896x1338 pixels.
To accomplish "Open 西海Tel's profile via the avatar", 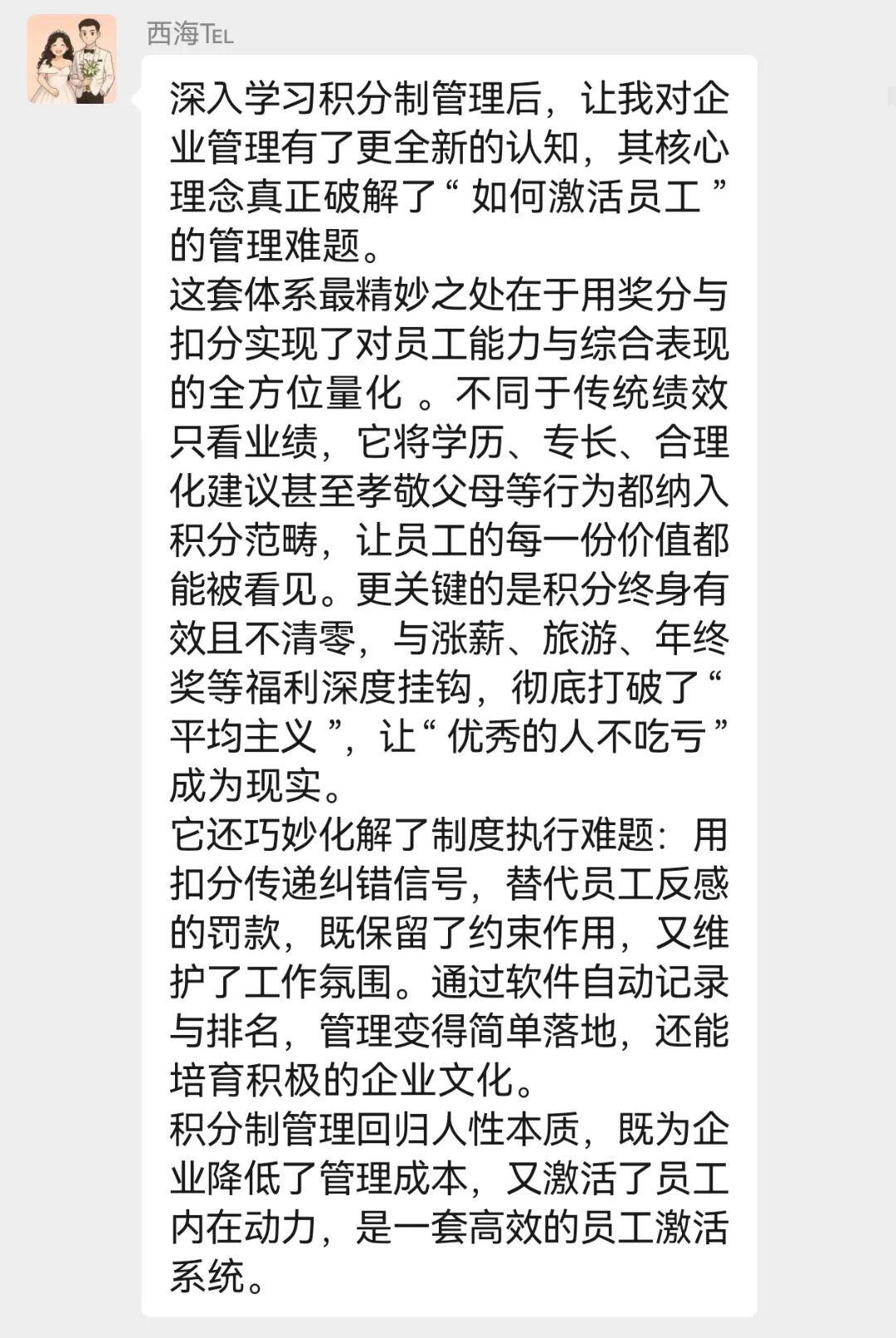I will [72, 59].
